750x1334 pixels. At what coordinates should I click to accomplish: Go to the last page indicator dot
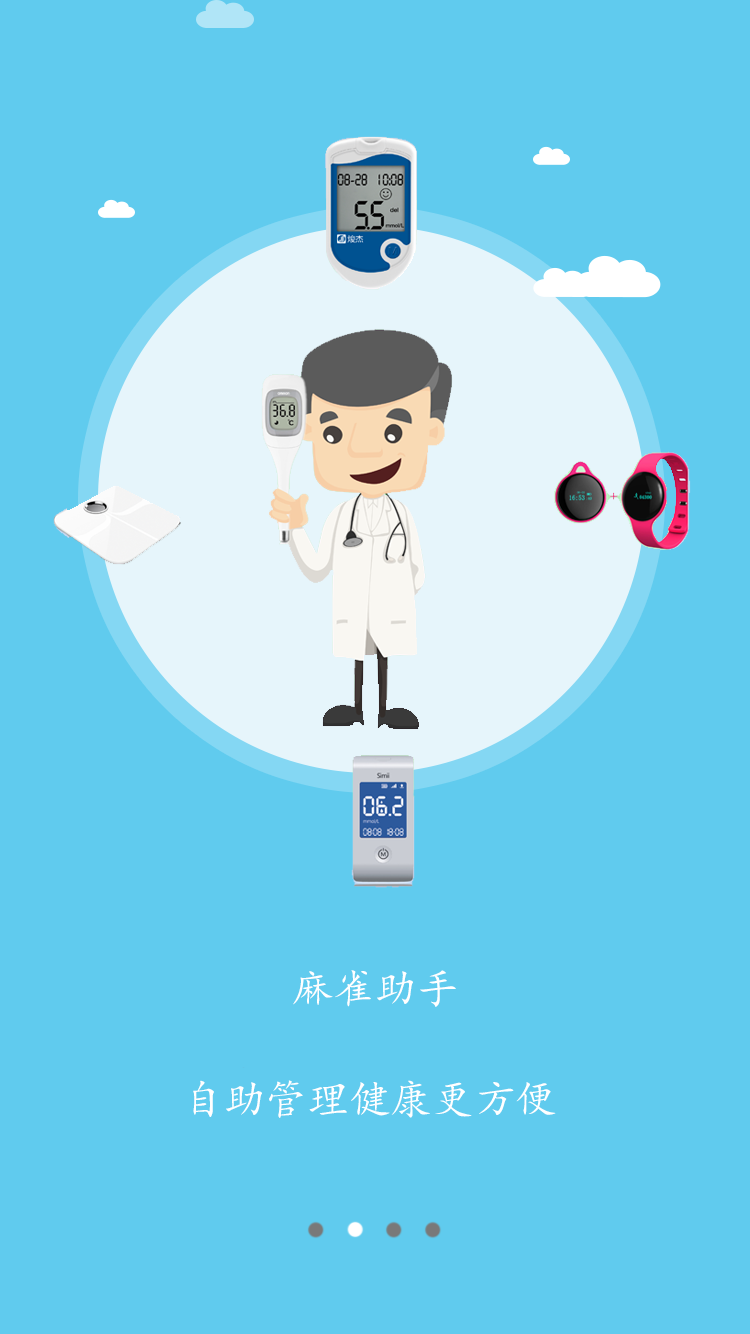coord(433,1230)
